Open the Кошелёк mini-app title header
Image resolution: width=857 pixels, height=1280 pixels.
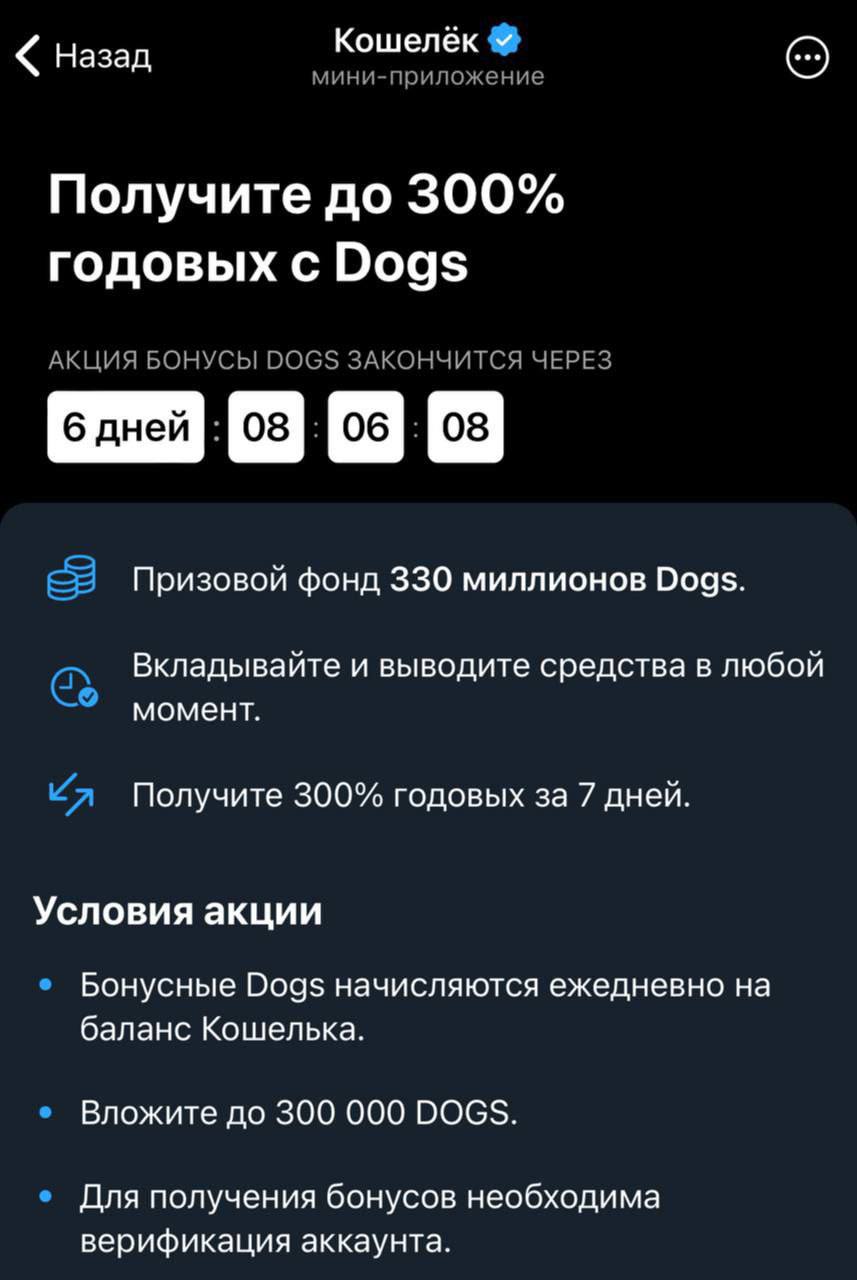click(427, 57)
